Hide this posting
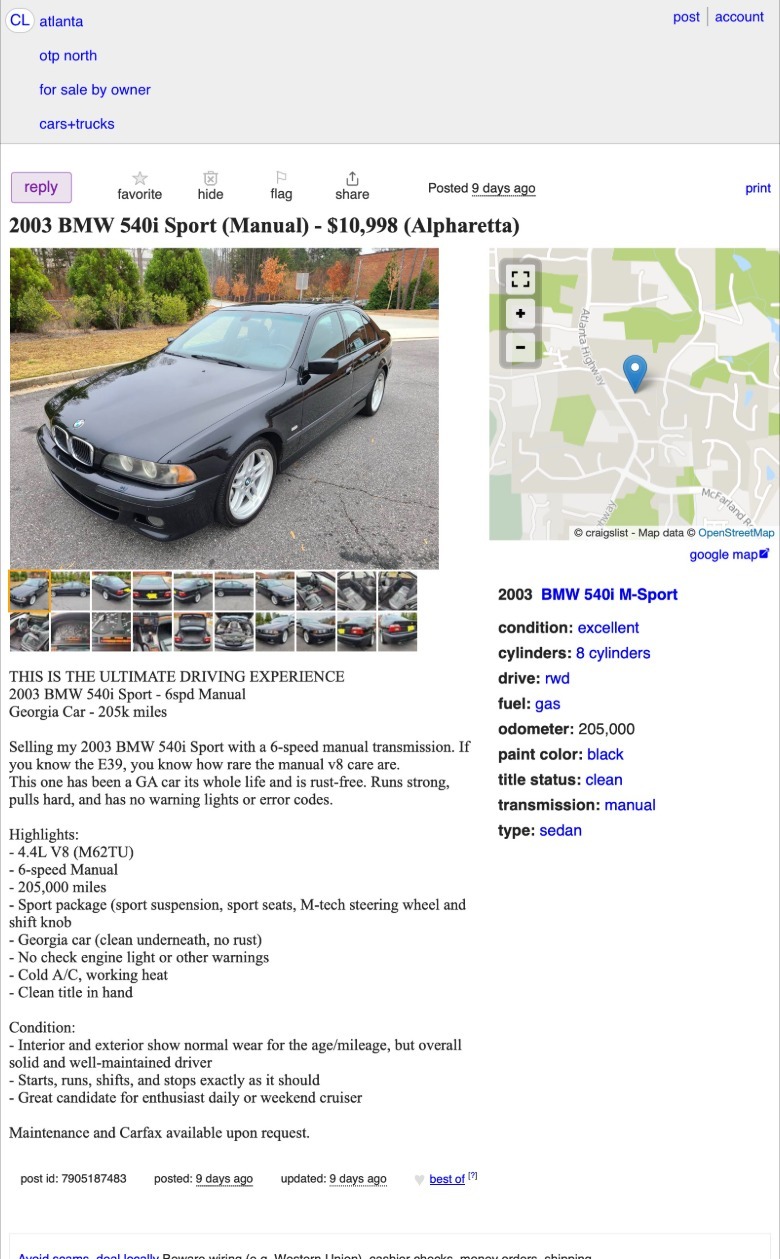 click(210, 186)
